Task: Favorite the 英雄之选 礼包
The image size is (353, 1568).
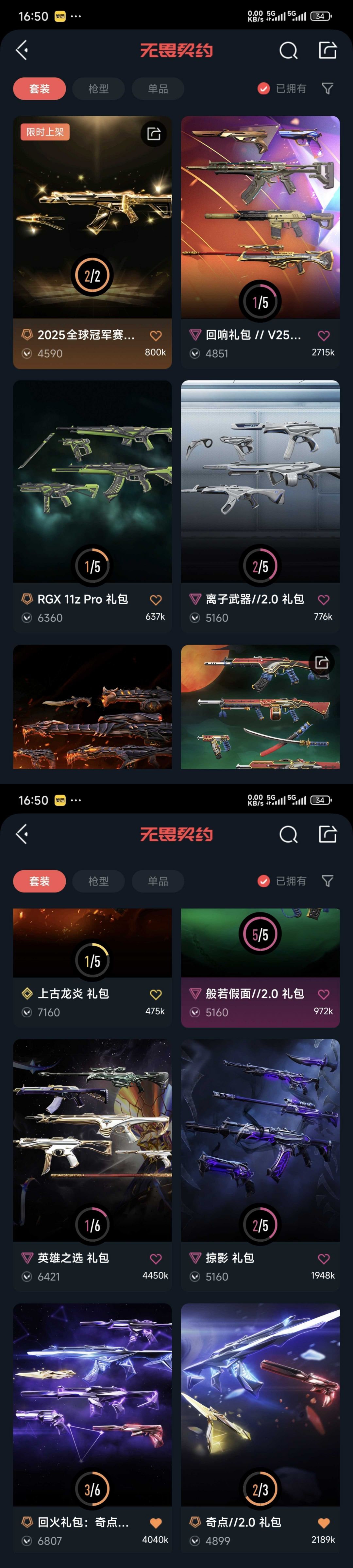Action: pos(156,1258)
